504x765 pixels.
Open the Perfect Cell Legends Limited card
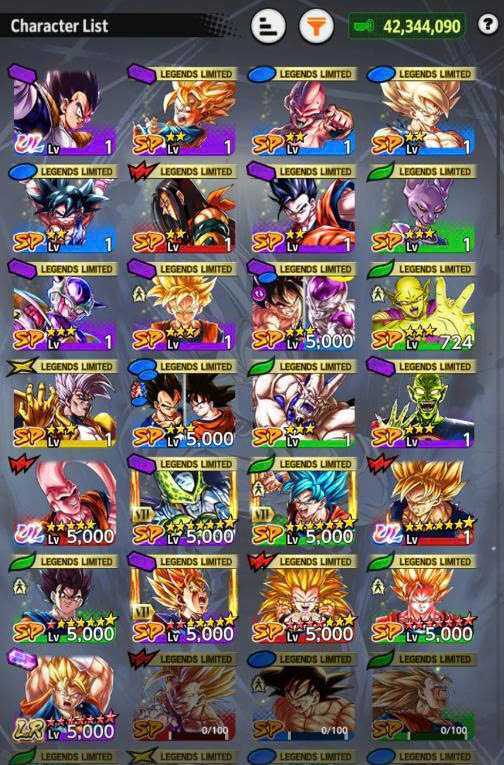(182, 502)
